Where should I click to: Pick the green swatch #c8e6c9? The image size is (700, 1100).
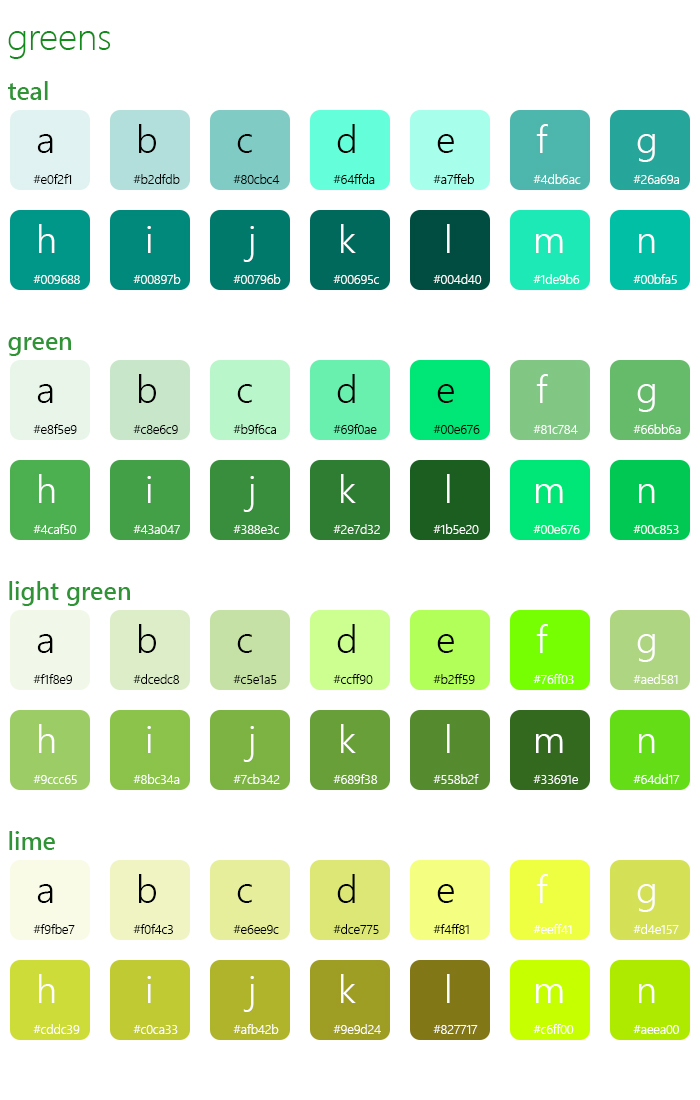click(x=150, y=400)
